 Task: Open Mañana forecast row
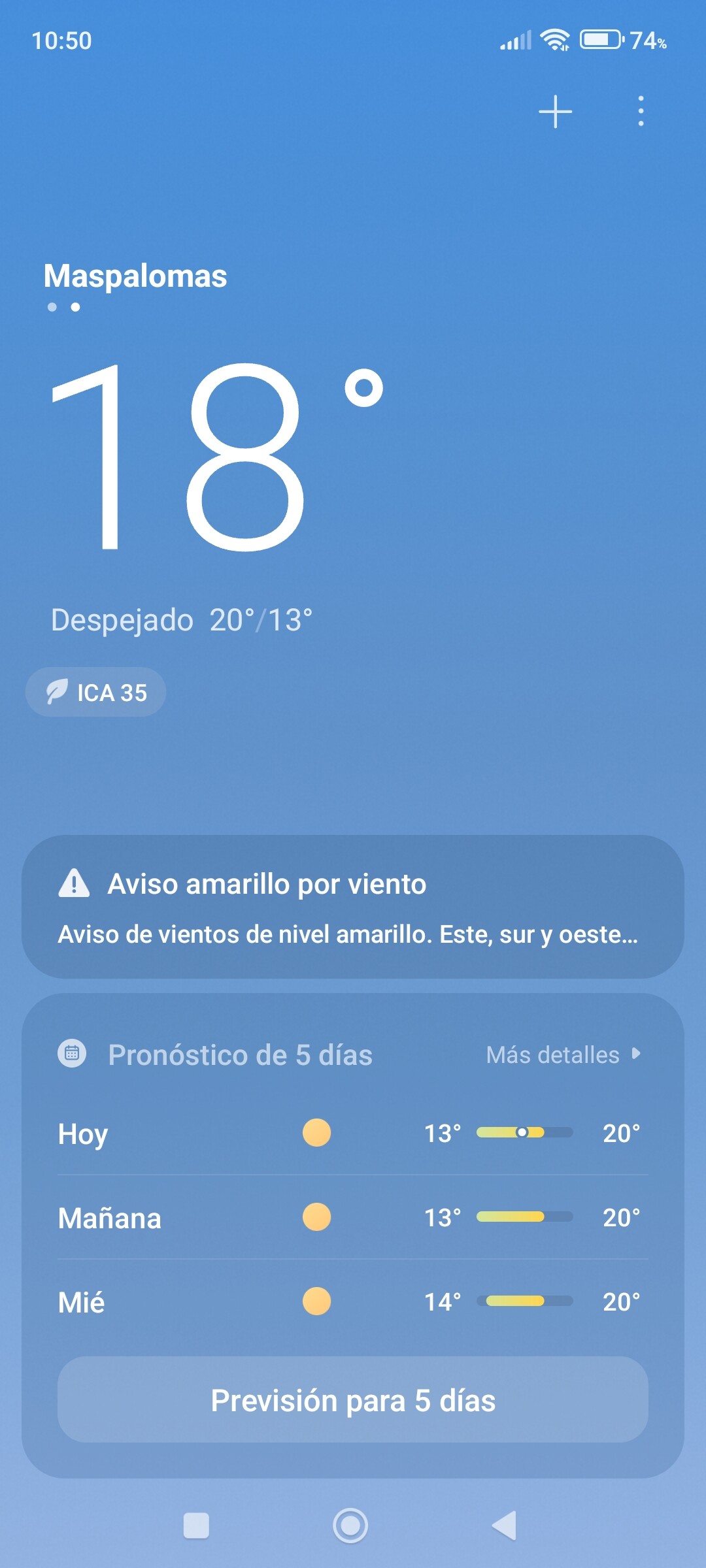(x=353, y=1218)
